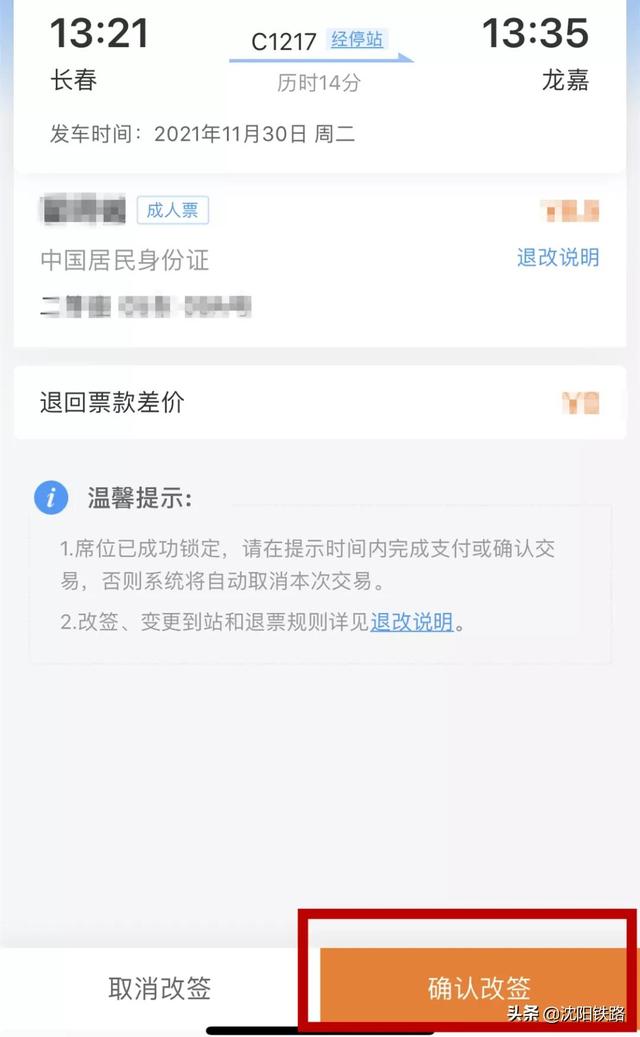The width and height of the screenshot is (640, 1037).
Task: Open 退改说明 beside the passenger's ID card
Action: pyautogui.click(x=557, y=257)
